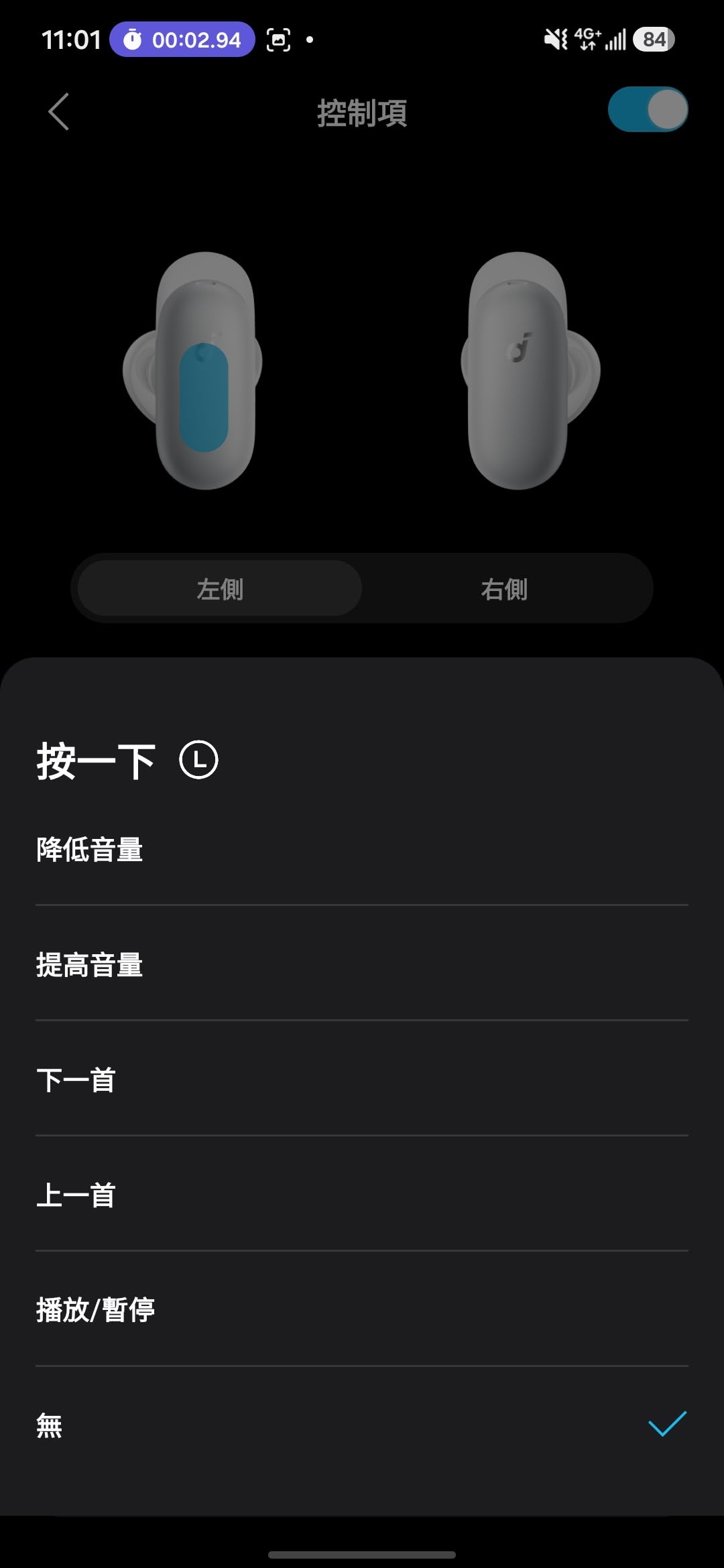Screen dimensions: 724x1568
Task: Pick 上一首 as the action
Action: coord(362,1195)
